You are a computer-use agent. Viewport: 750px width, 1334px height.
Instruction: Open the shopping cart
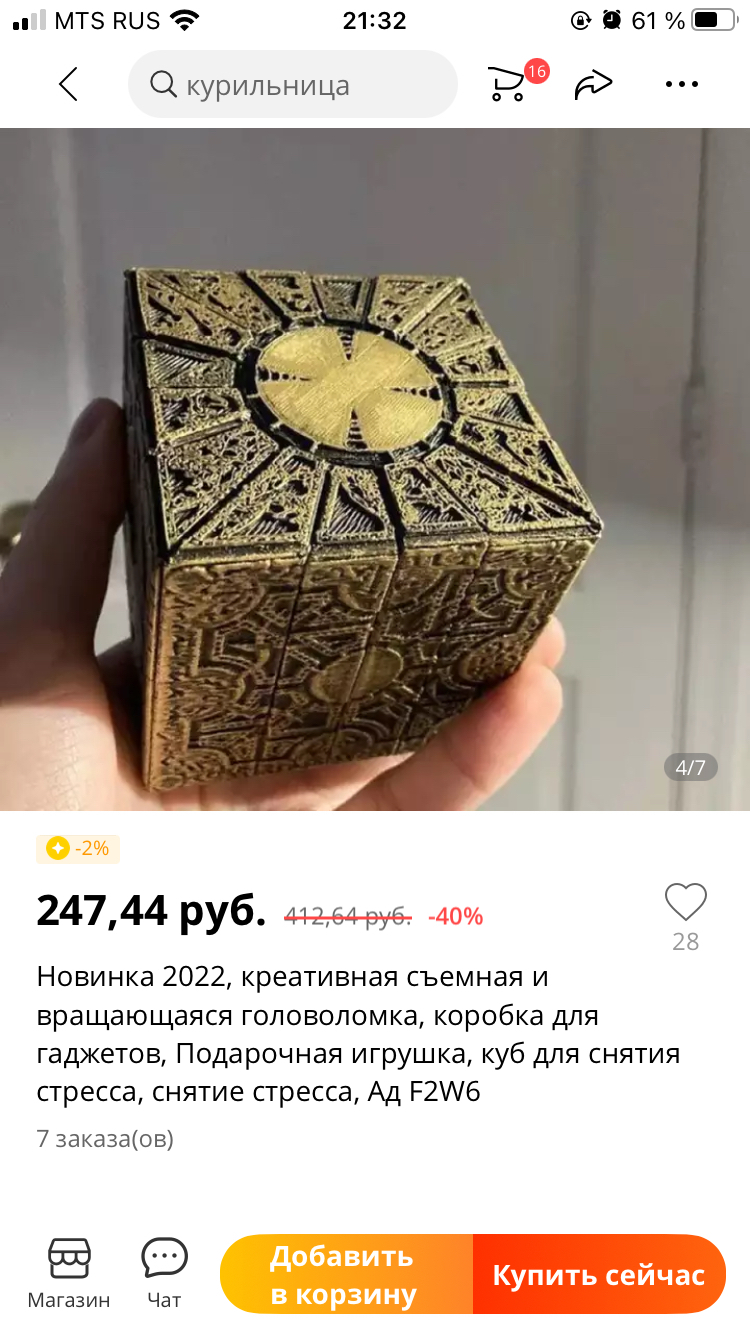(x=508, y=85)
